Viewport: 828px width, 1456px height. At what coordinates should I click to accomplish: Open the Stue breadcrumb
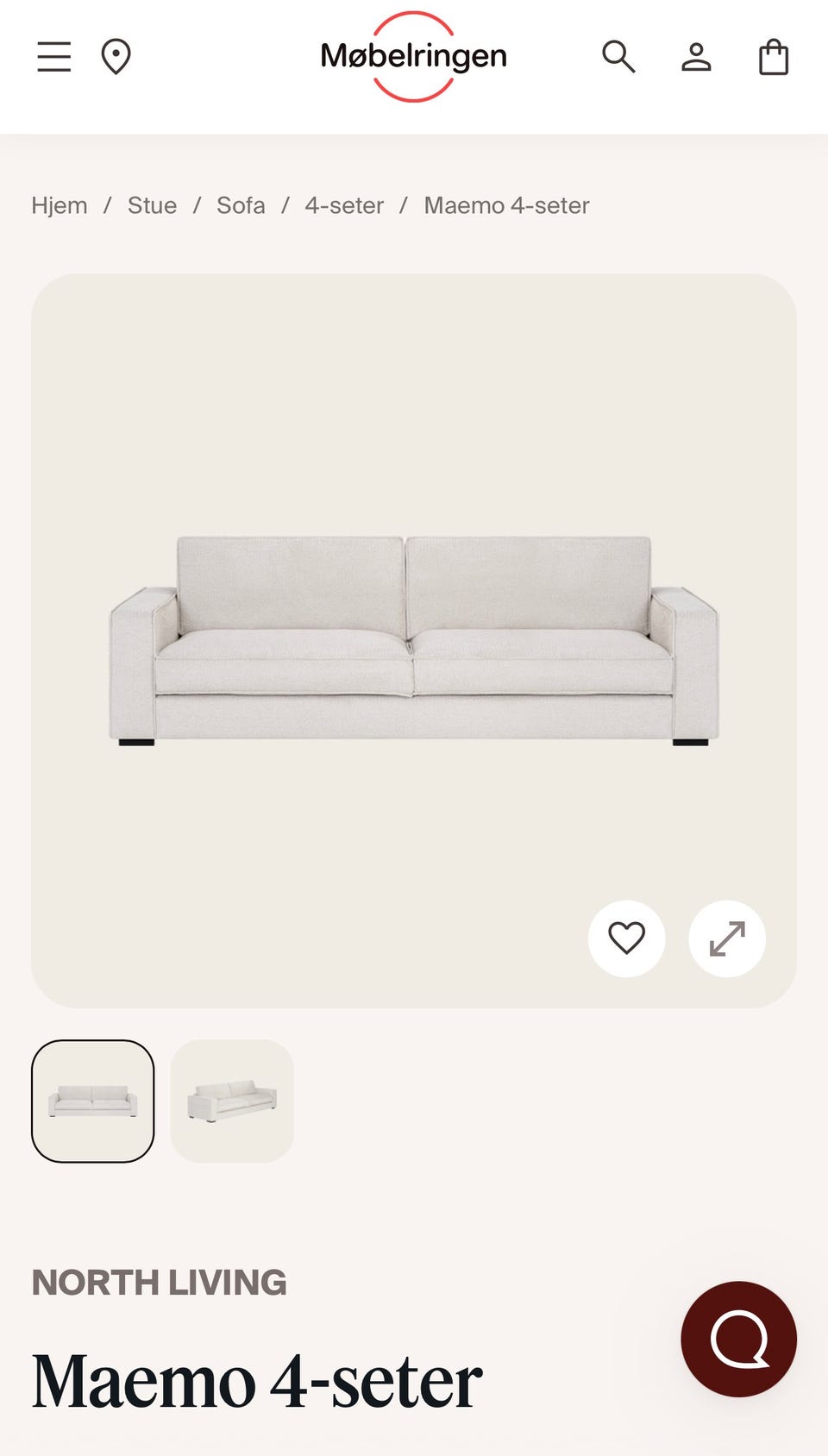coord(152,205)
